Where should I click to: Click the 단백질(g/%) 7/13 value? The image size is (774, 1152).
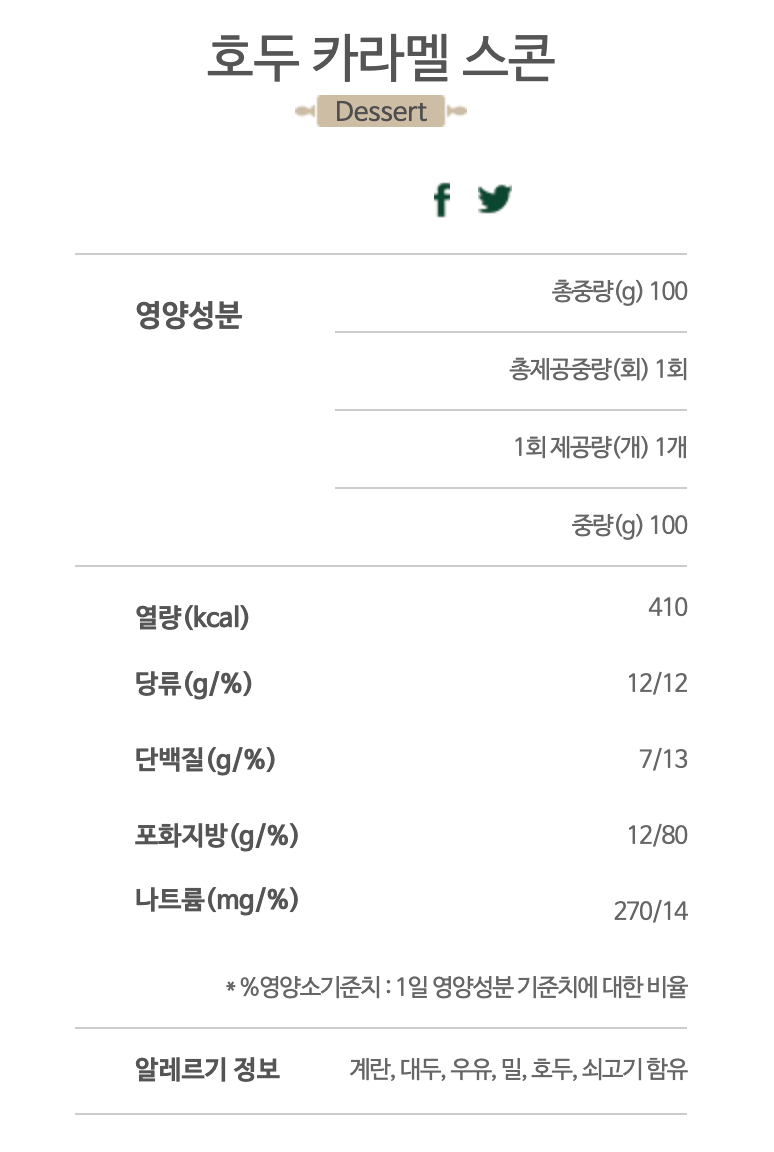point(668,759)
